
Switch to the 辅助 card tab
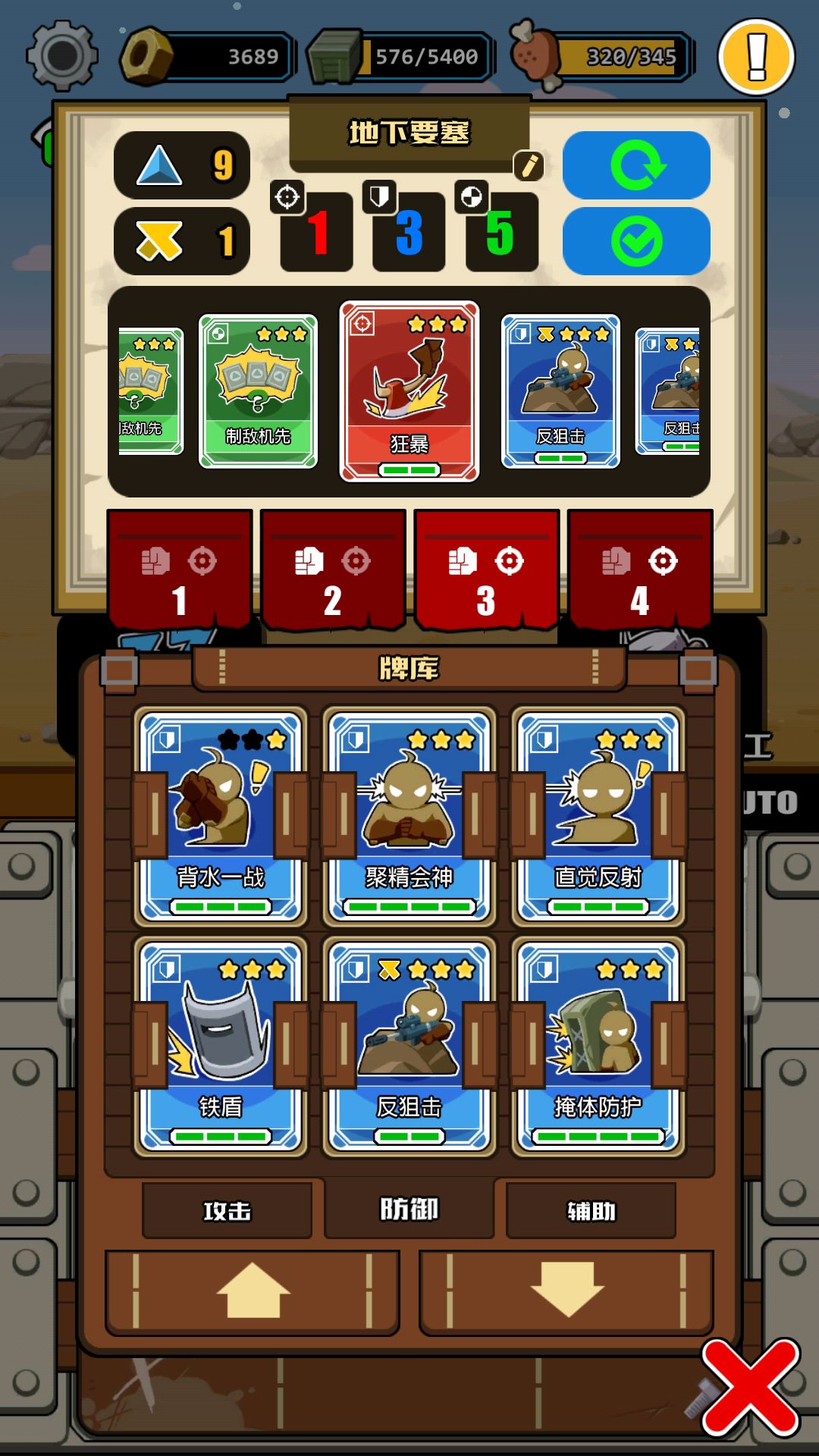click(x=589, y=1211)
